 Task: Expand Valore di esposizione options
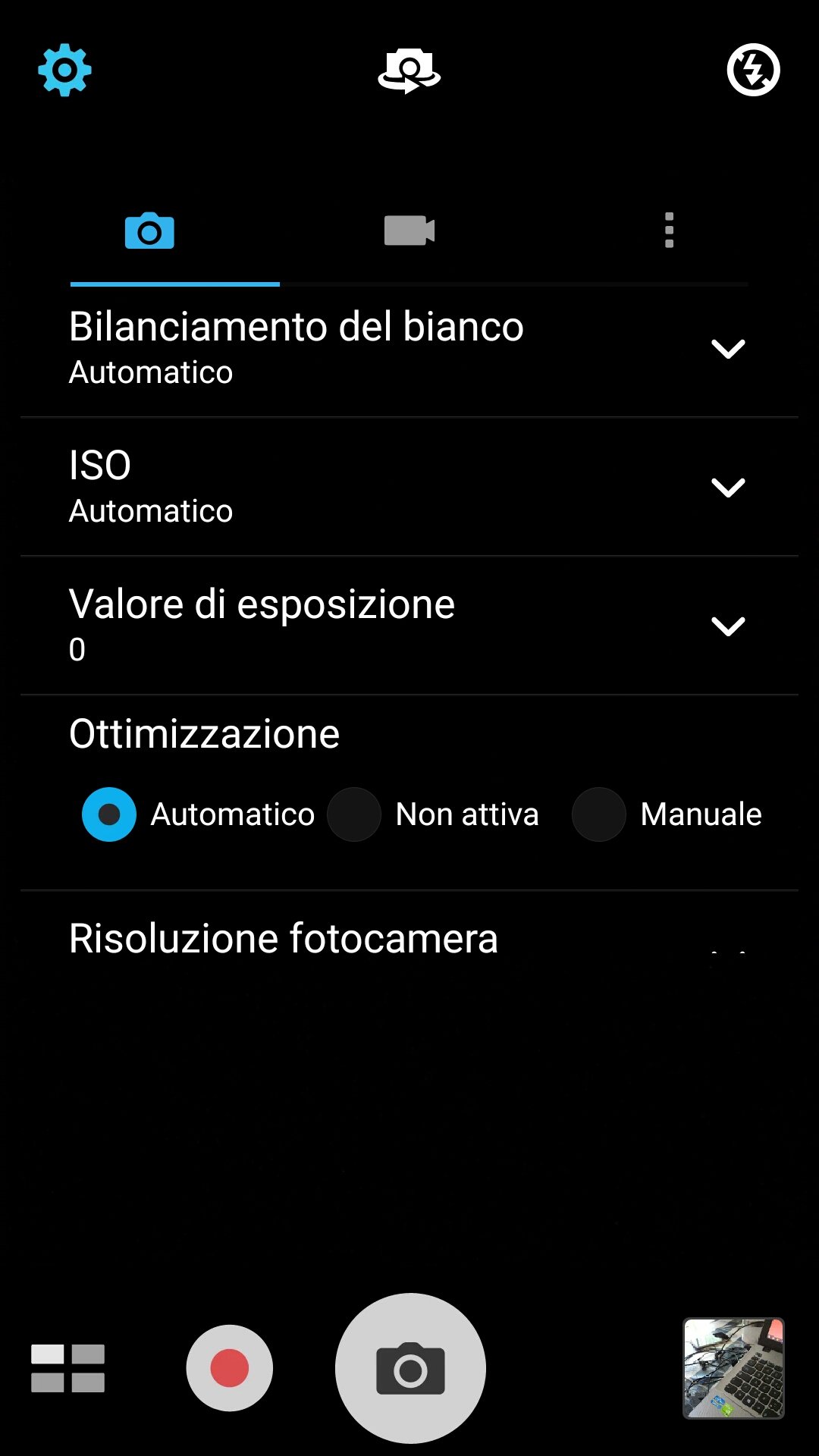pyautogui.click(x=409, y=626)
